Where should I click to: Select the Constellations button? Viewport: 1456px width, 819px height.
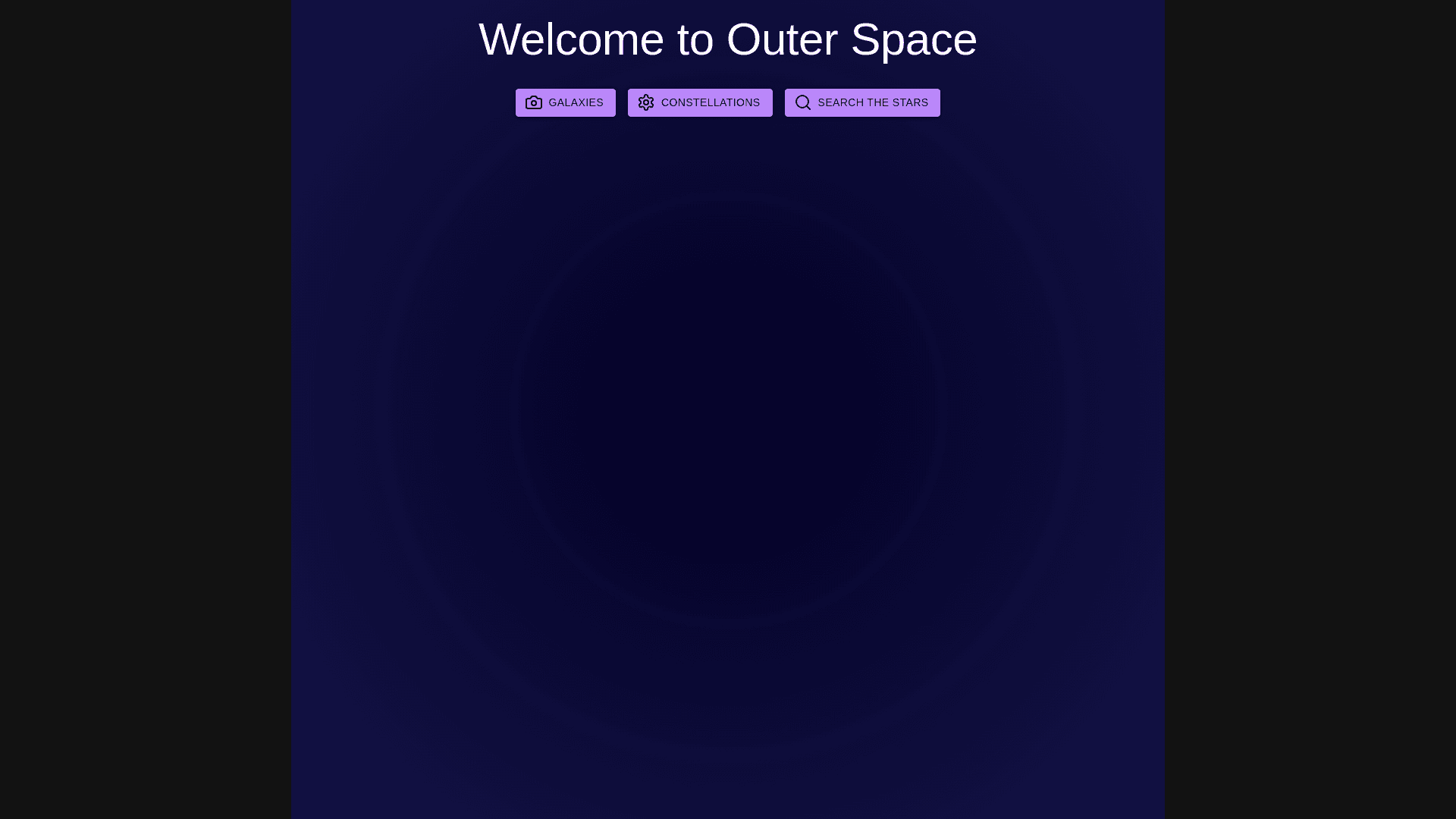pos(699,102)
